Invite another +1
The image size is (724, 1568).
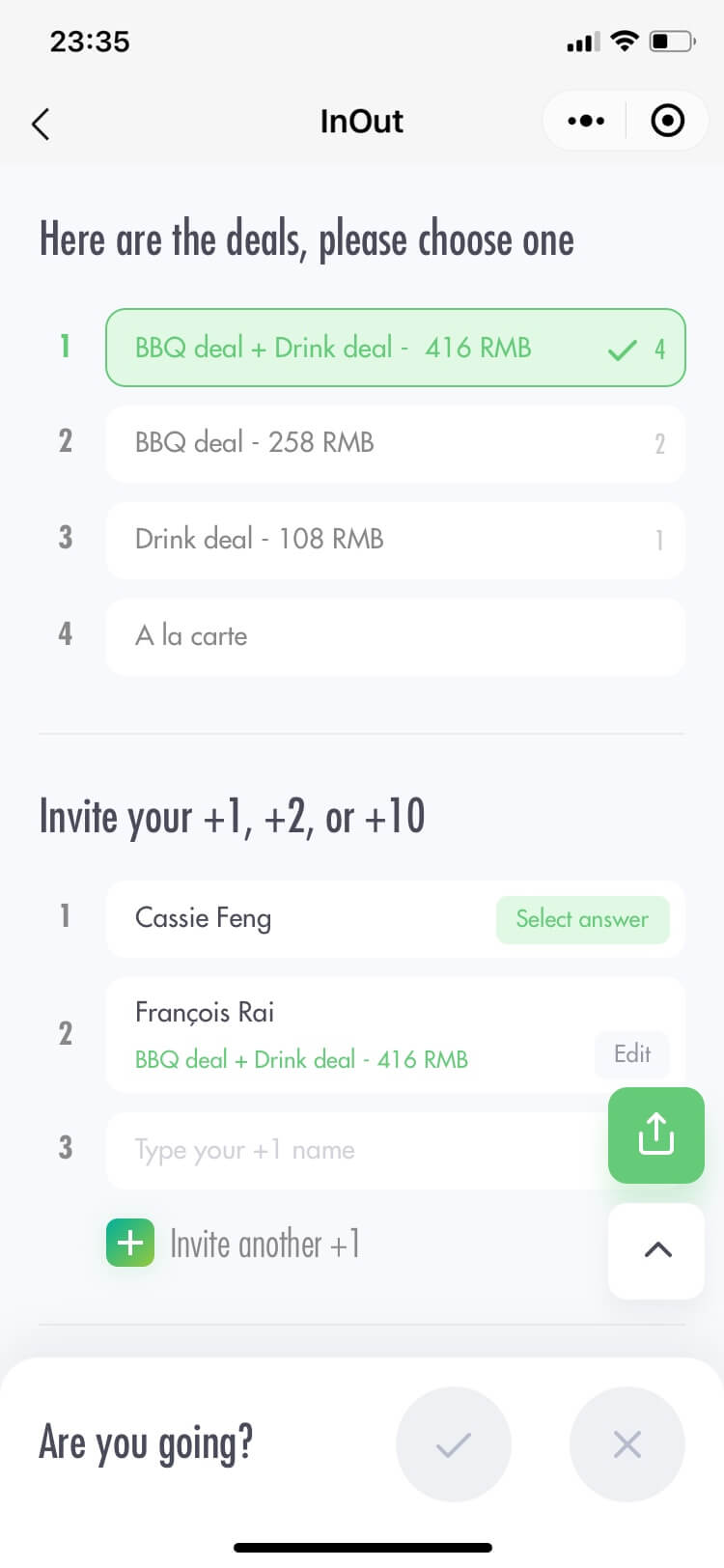(234, 1243)
